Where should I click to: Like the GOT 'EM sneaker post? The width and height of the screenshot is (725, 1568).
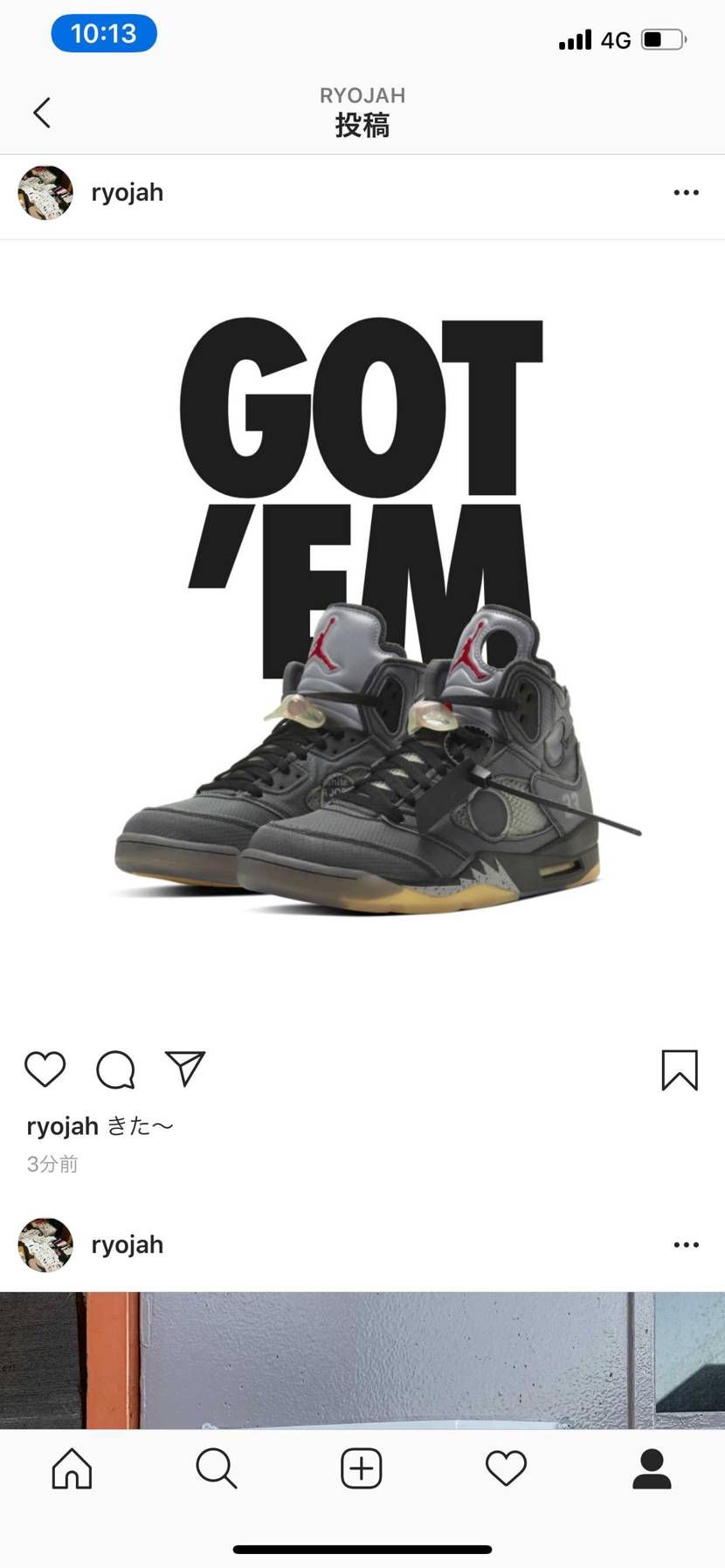(x=45, y=1069)
